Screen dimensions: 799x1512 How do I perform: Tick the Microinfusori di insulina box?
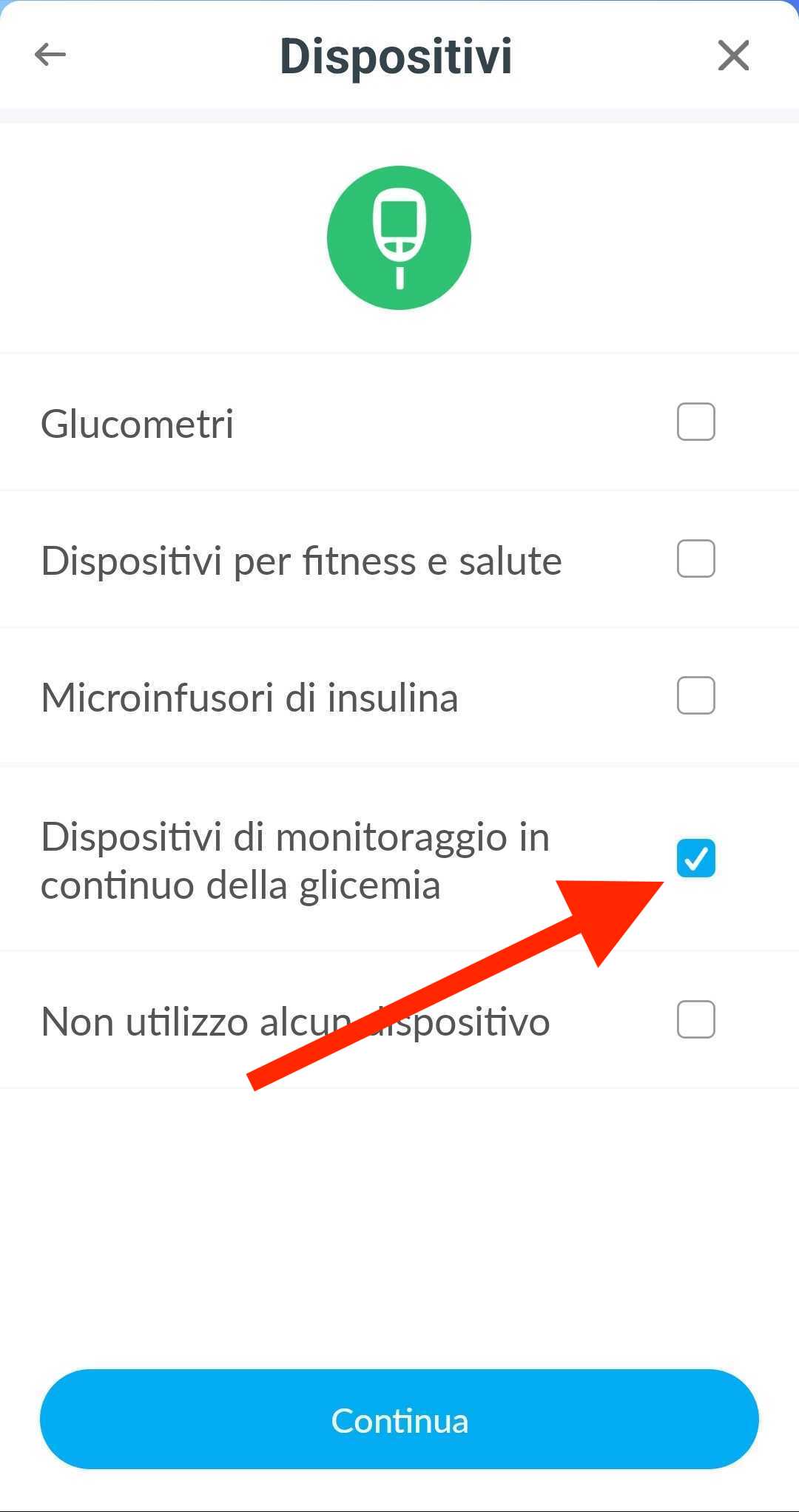tap(695, 696)
